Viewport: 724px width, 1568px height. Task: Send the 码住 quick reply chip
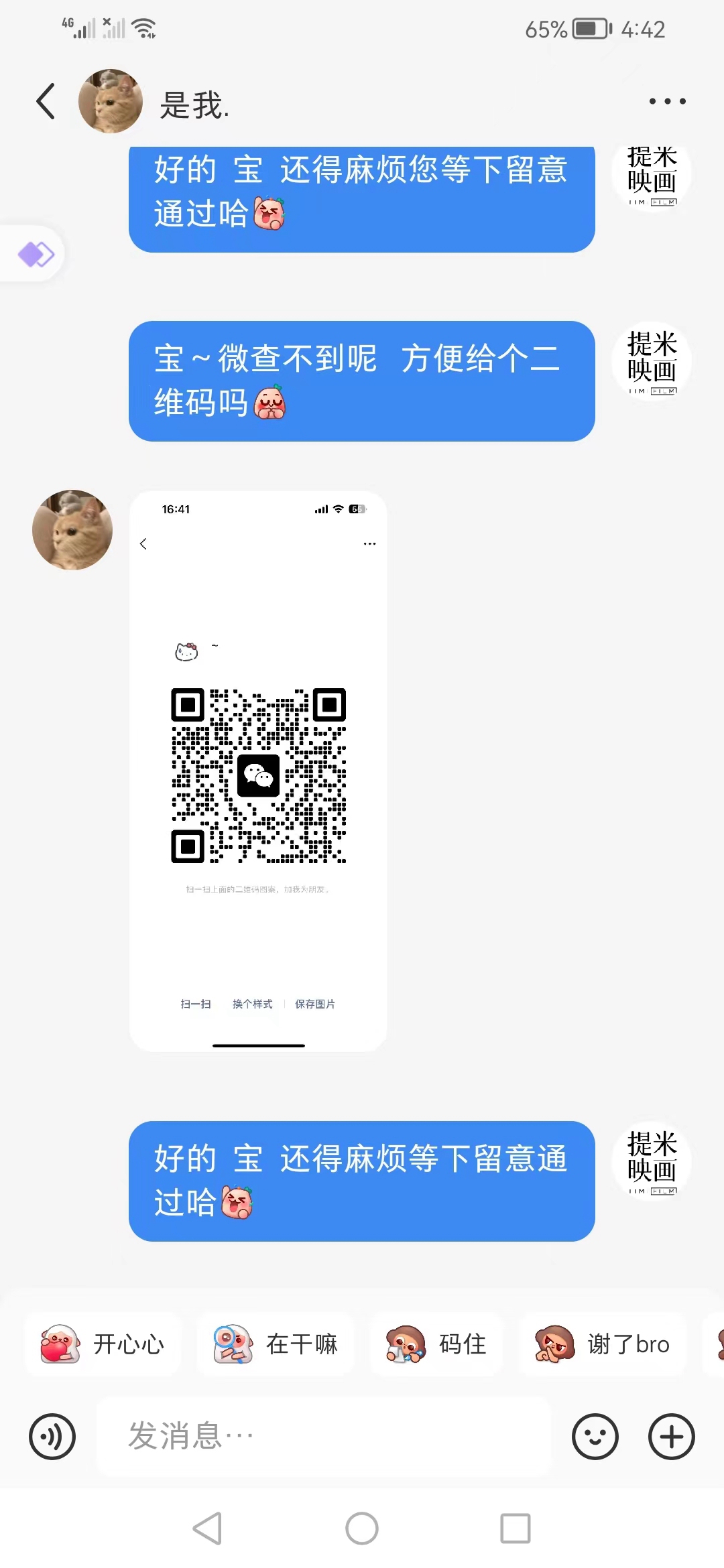tap(436, 1344)
